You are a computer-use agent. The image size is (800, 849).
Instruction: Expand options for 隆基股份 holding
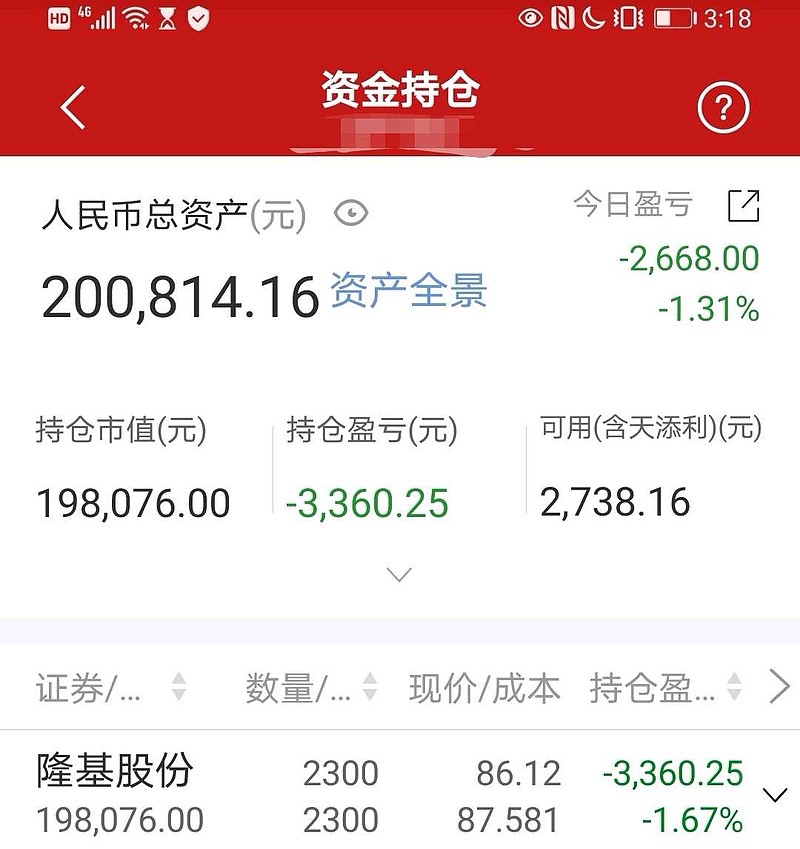(x=775, y=796)
